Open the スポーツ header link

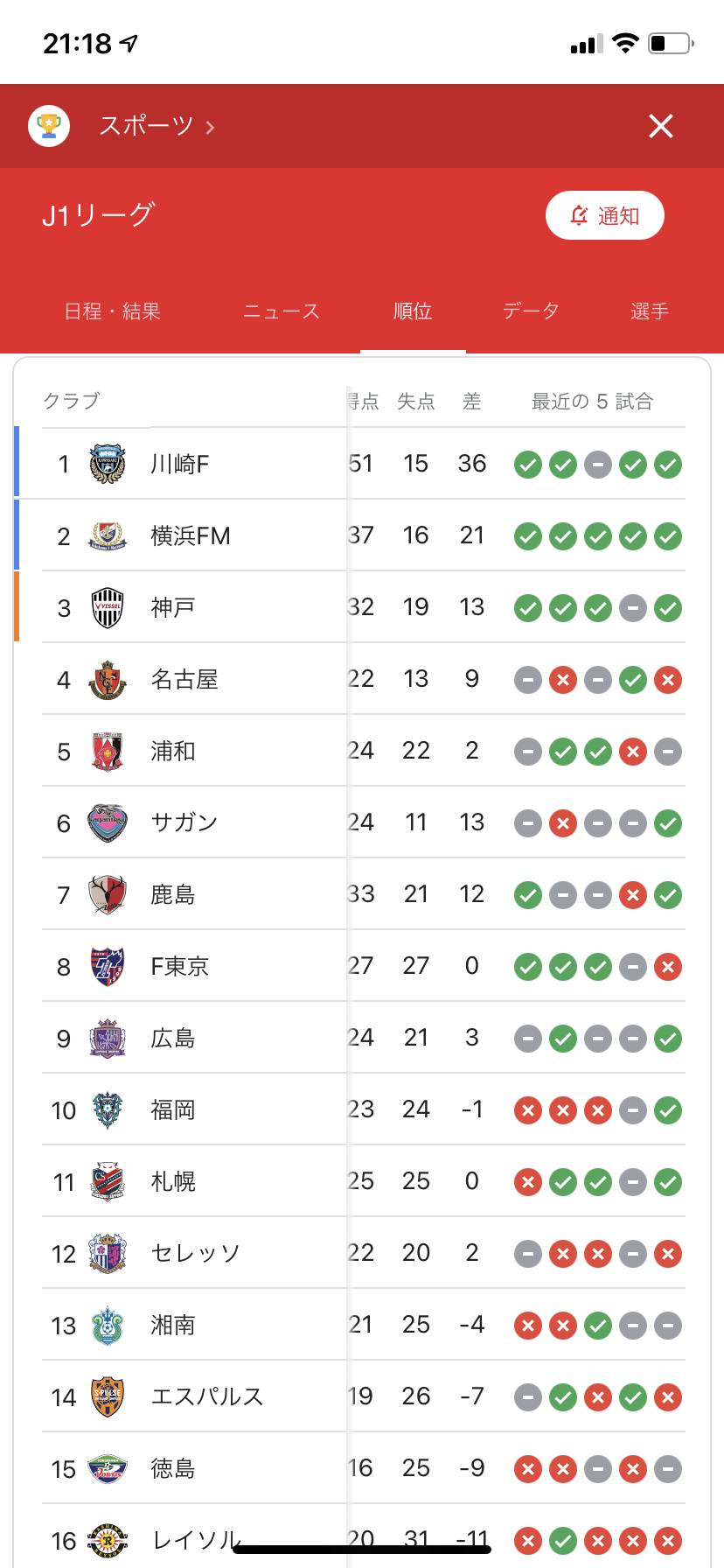157,126
